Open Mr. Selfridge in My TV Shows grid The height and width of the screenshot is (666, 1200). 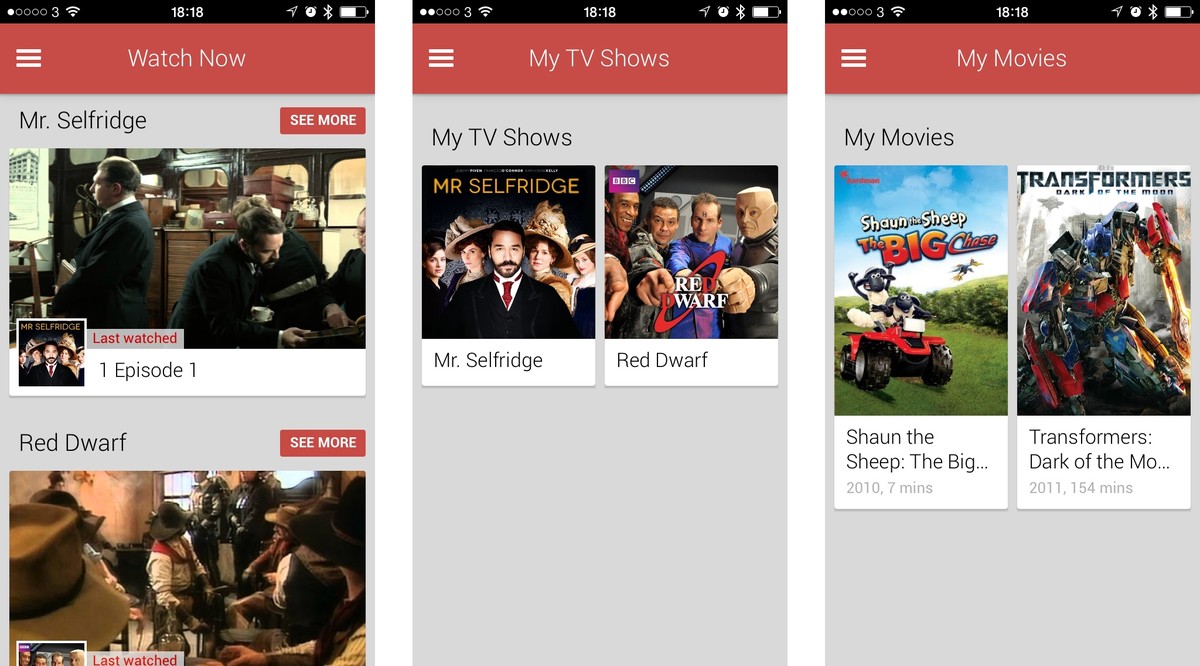[x=508, y=274]
